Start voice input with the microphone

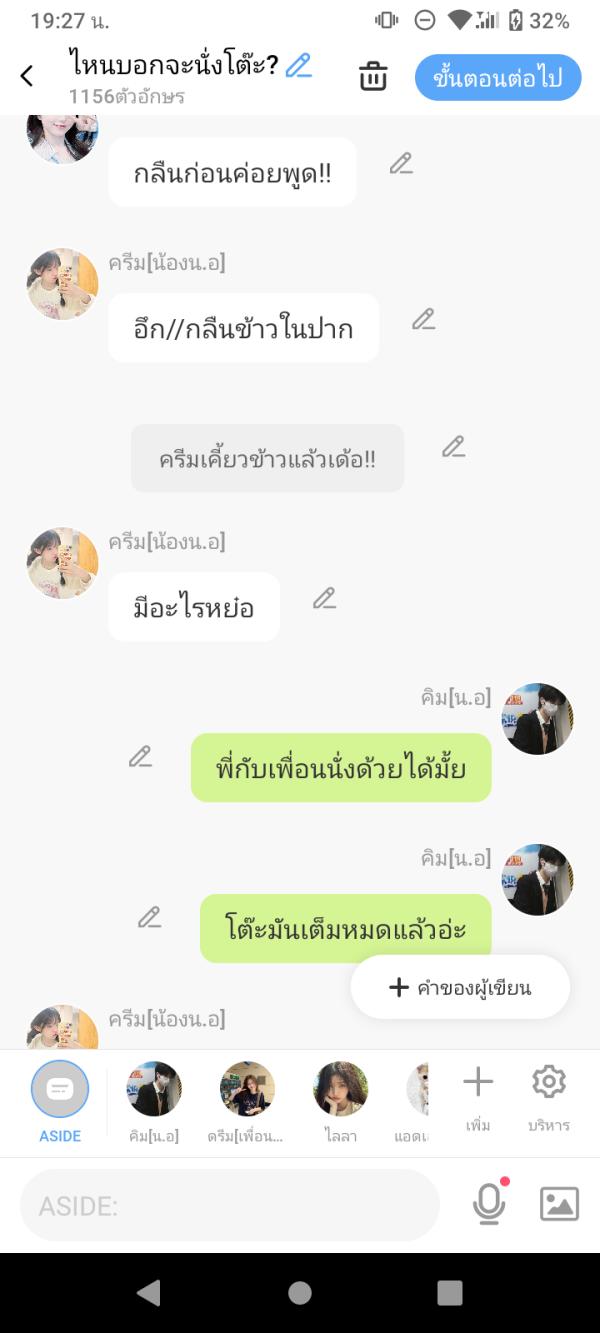coord(489,1204)
